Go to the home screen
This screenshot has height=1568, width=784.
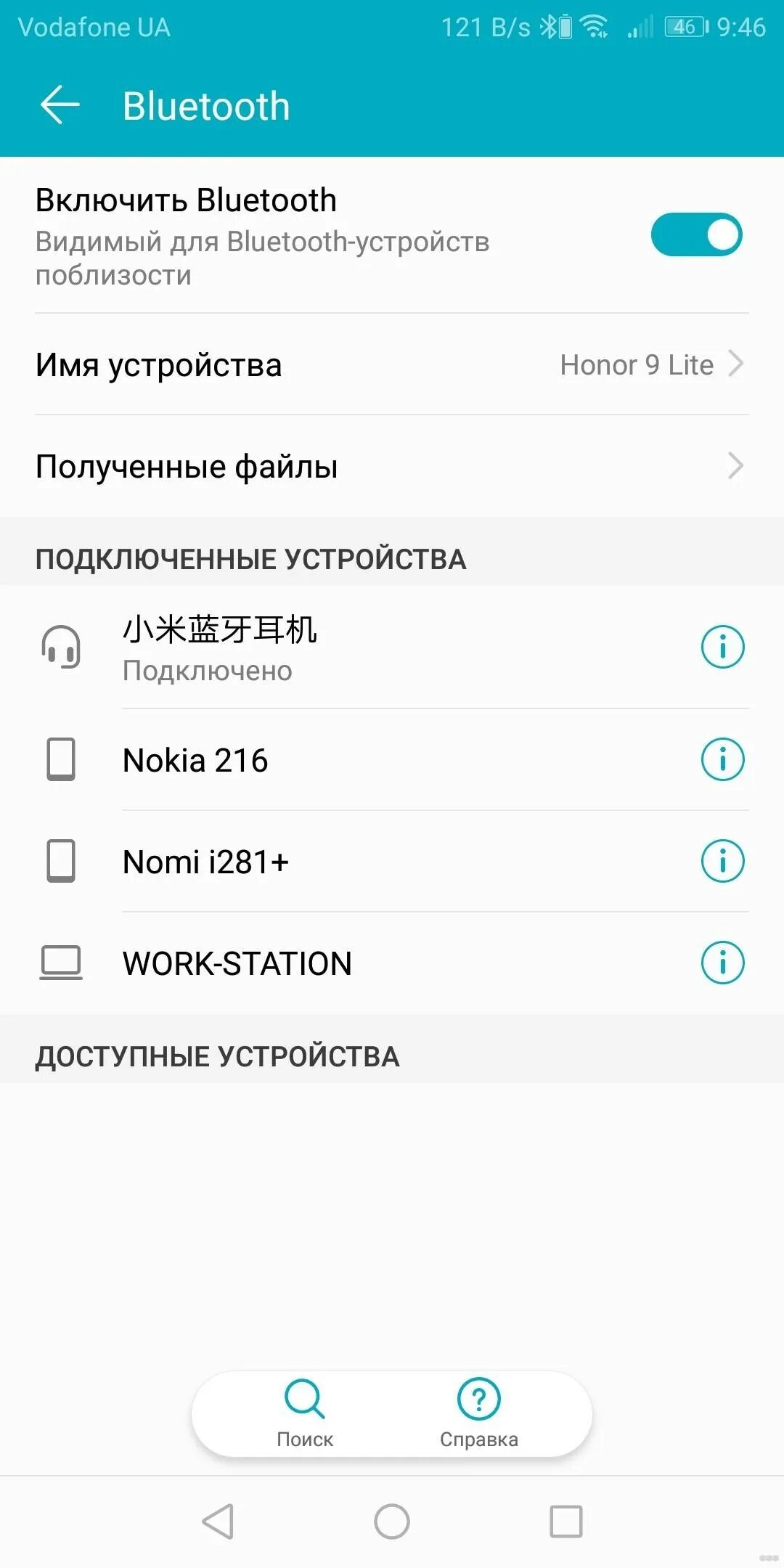(392, 1521)
